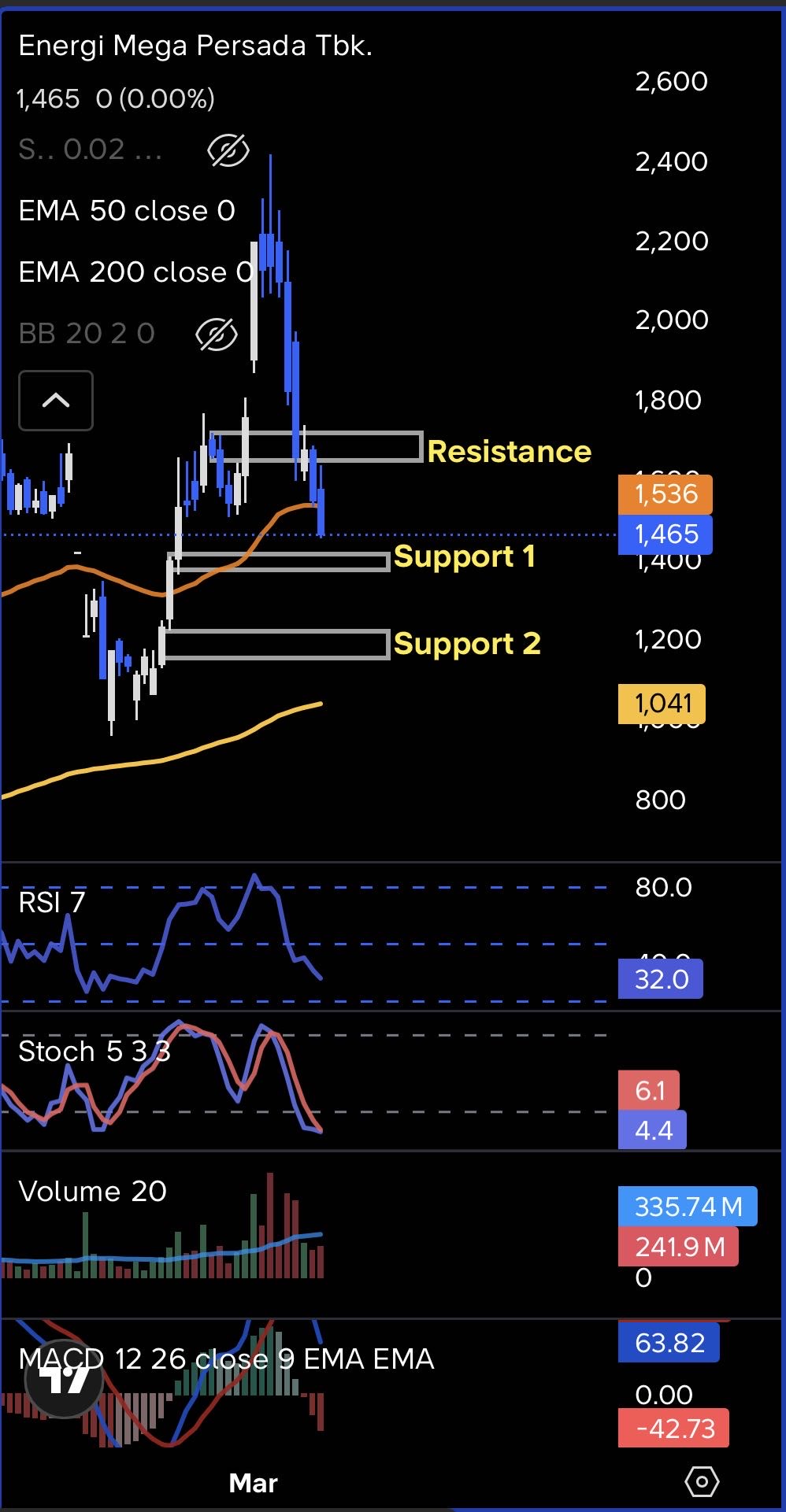Show the hidden BB 20 2 0 indicator
The width and height of the screenshot is (786, 1512).
(217, 335)
